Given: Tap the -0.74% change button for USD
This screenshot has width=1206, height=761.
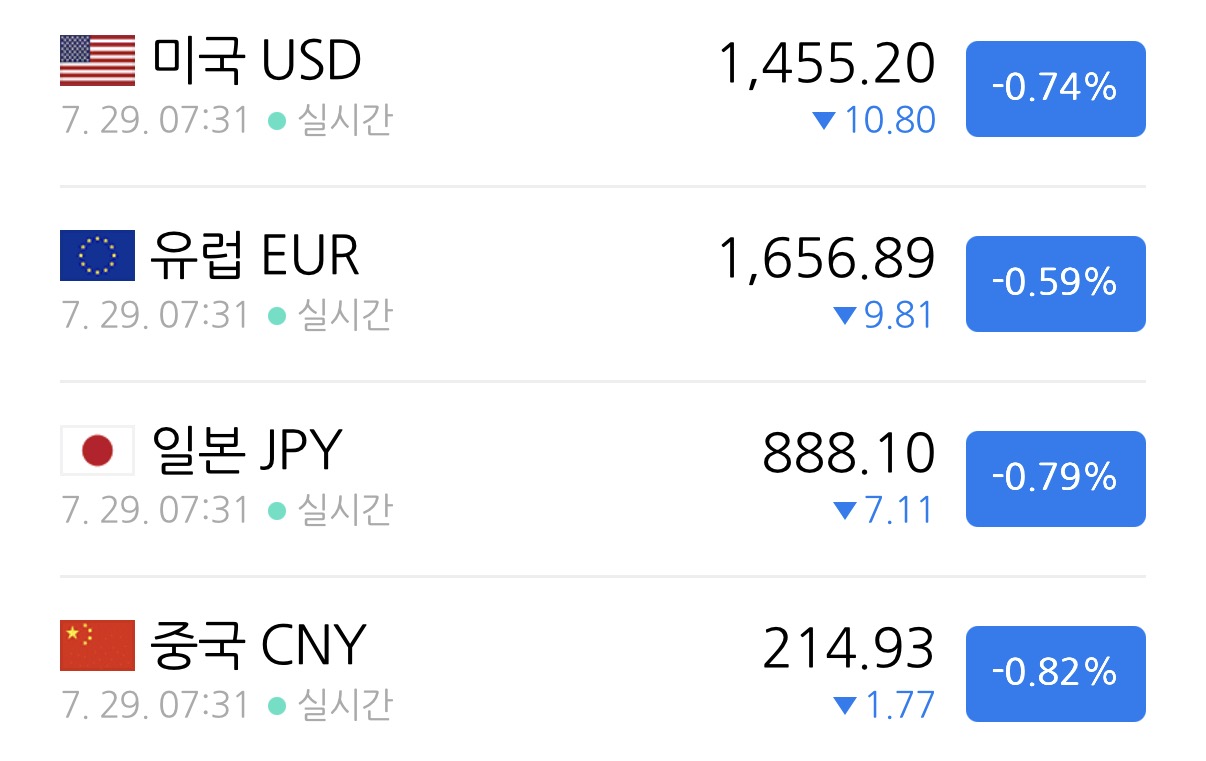Looking at the screenshot, I should coord(1055,89).
